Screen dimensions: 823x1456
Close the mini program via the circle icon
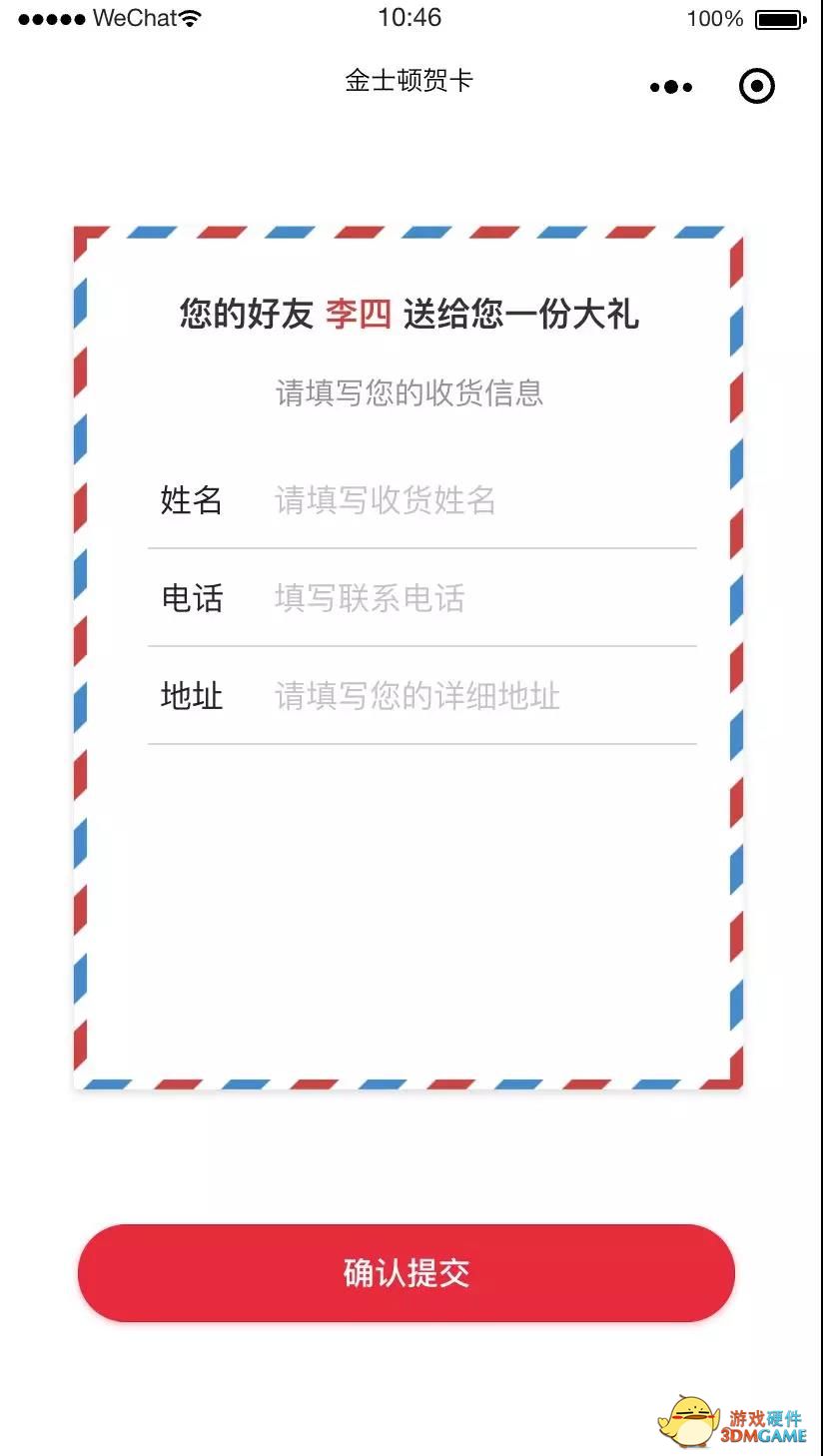click(757, 87)
